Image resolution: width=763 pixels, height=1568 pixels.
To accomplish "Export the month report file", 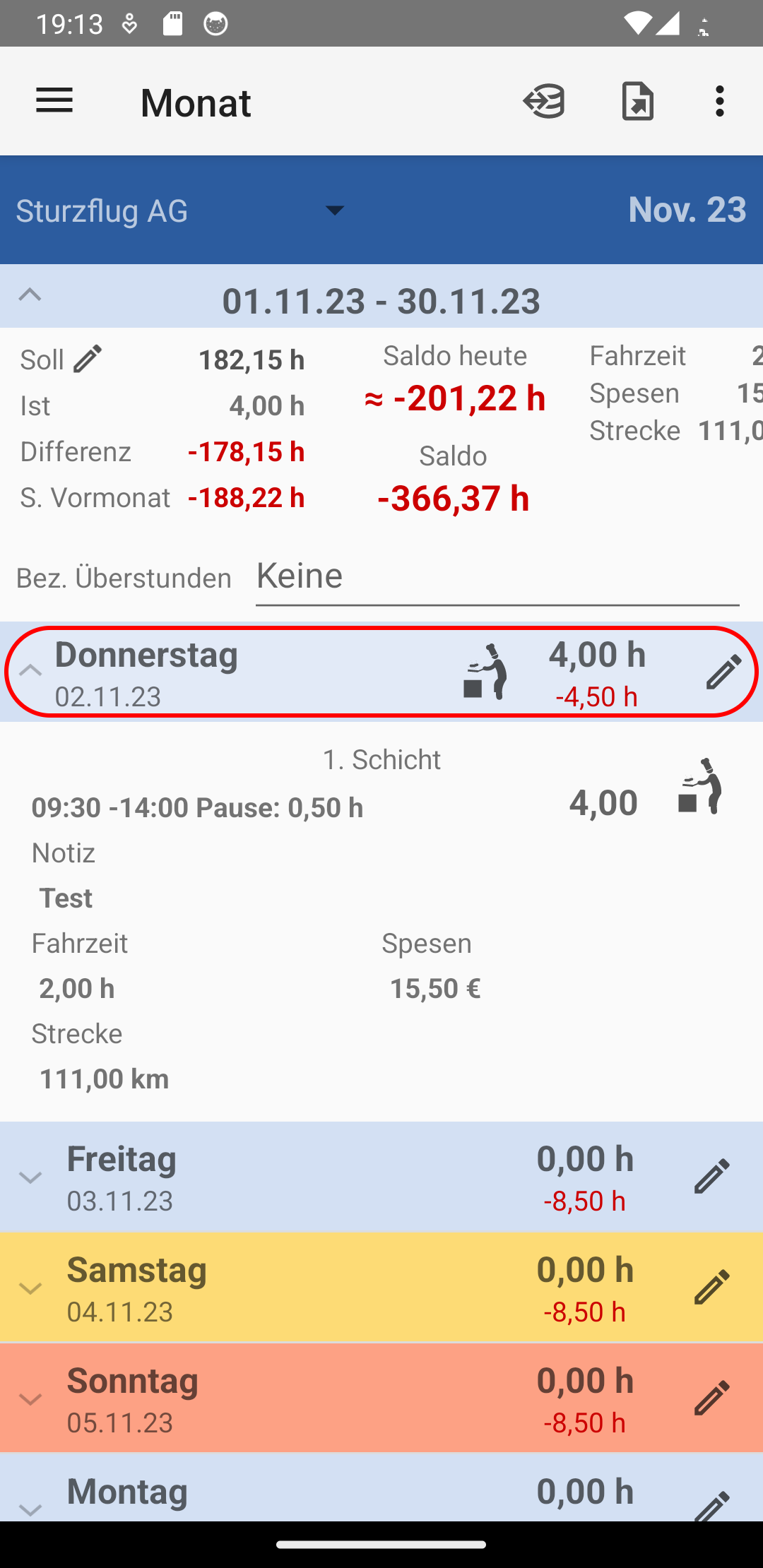I will [x=637, y=101].
